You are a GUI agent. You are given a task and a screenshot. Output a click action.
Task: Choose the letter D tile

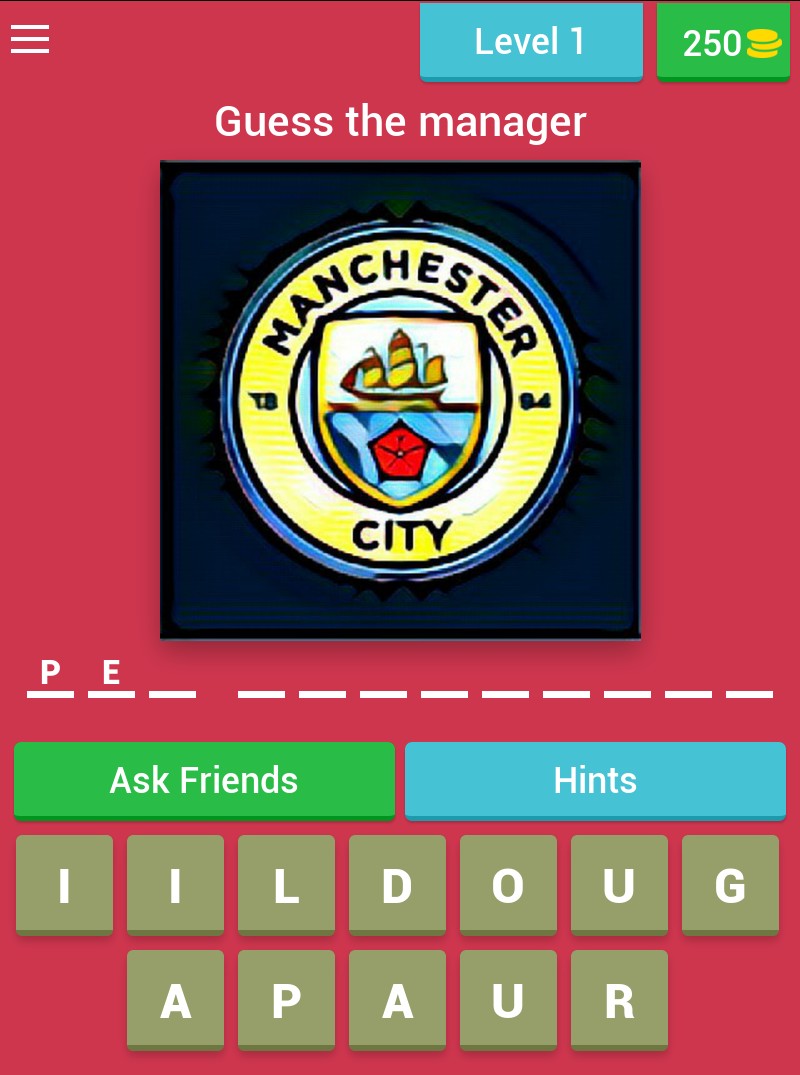pyautogui.click(x=397, y=885)
